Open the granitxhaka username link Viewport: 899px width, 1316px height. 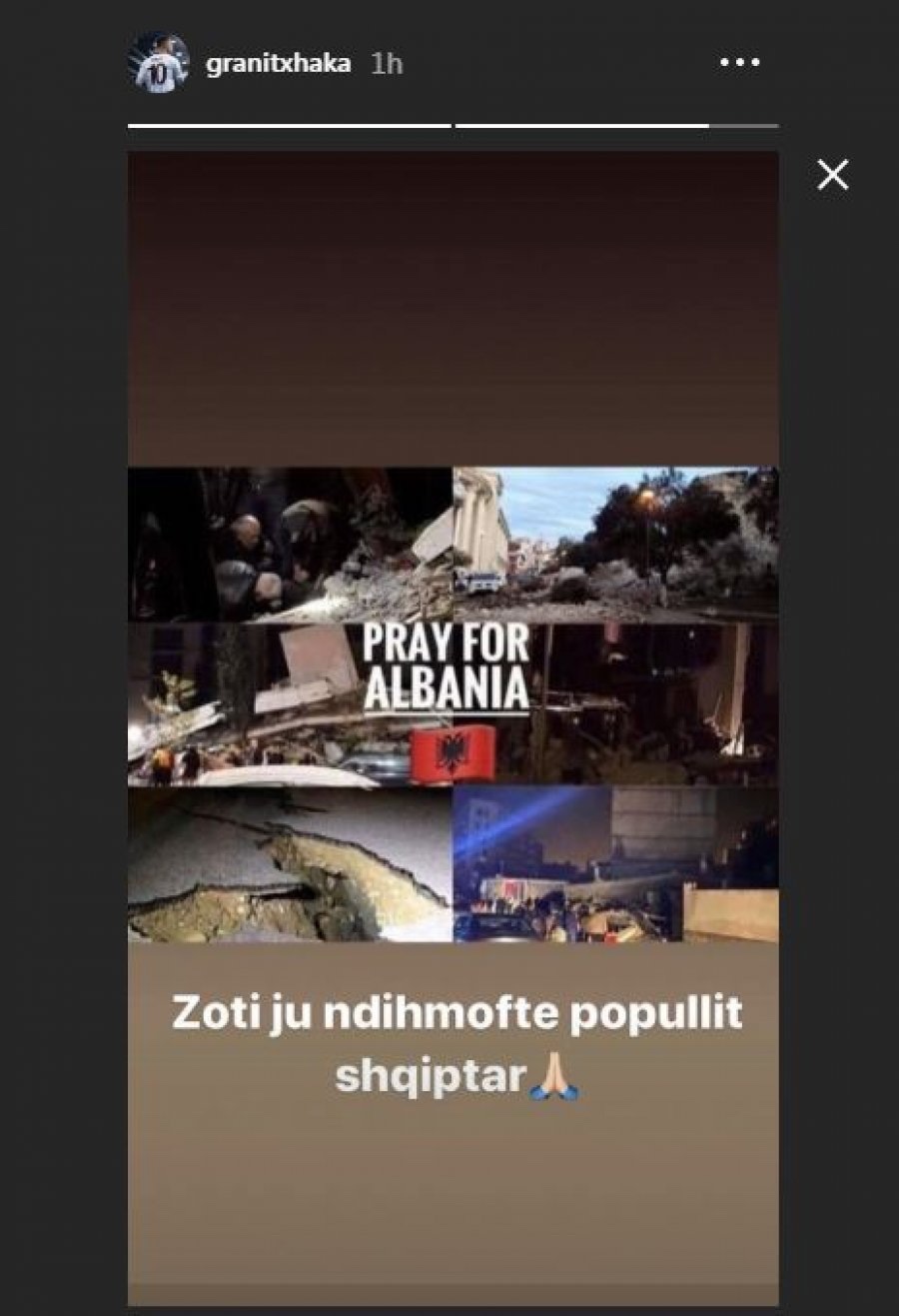pyautogui.click(x=278, y=64)
